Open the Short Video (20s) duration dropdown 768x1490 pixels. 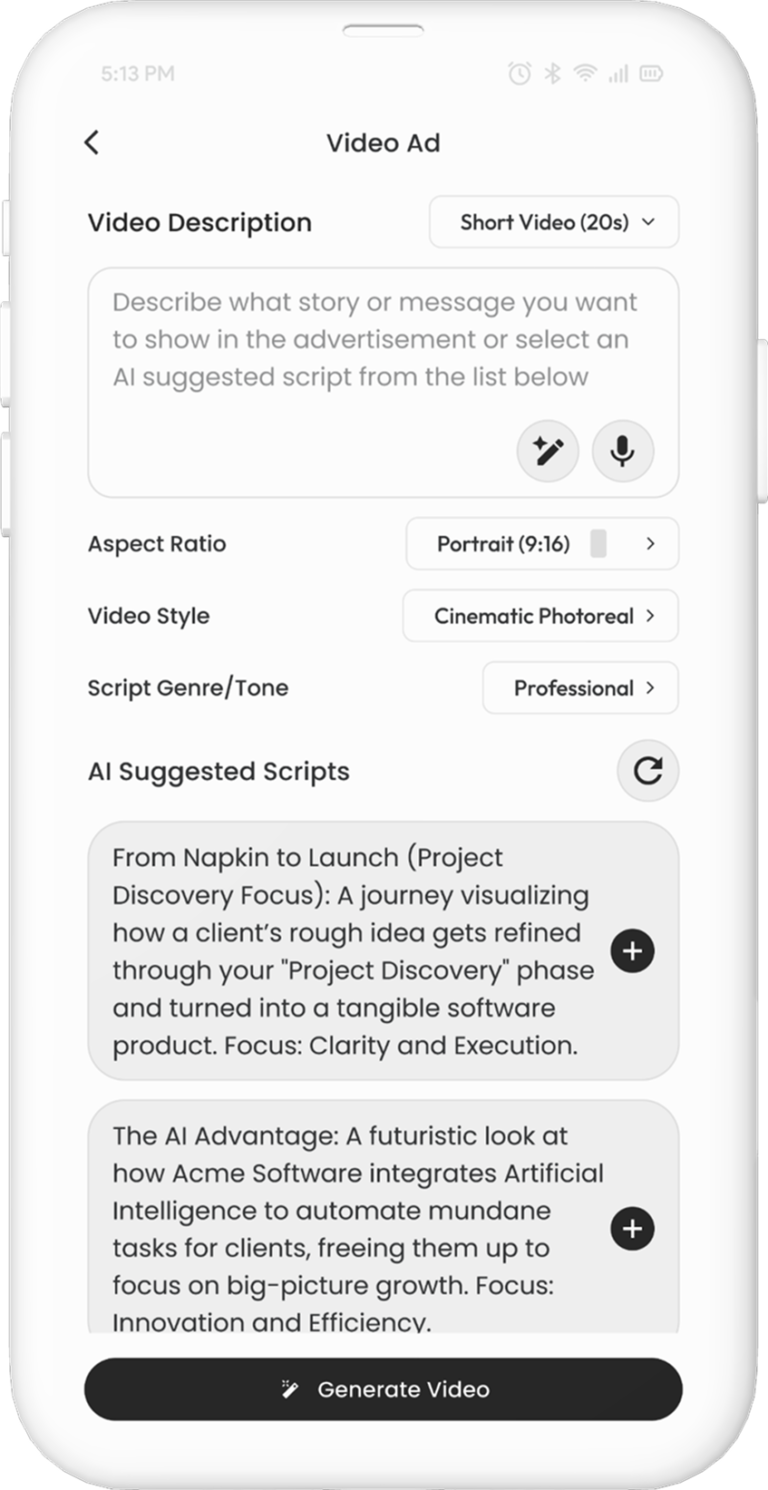554,222
